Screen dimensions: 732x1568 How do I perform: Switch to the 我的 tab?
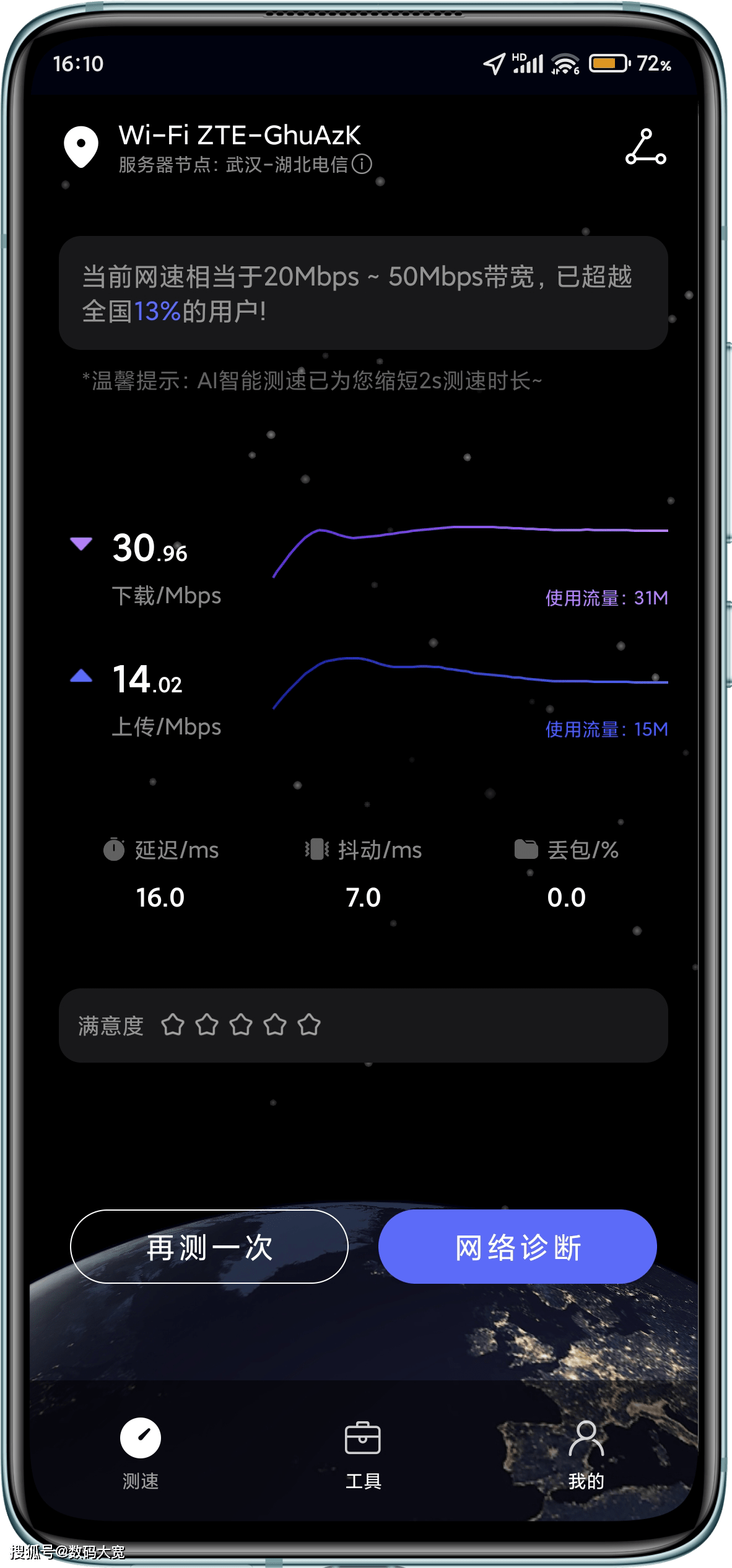(x=586, y=1452)
